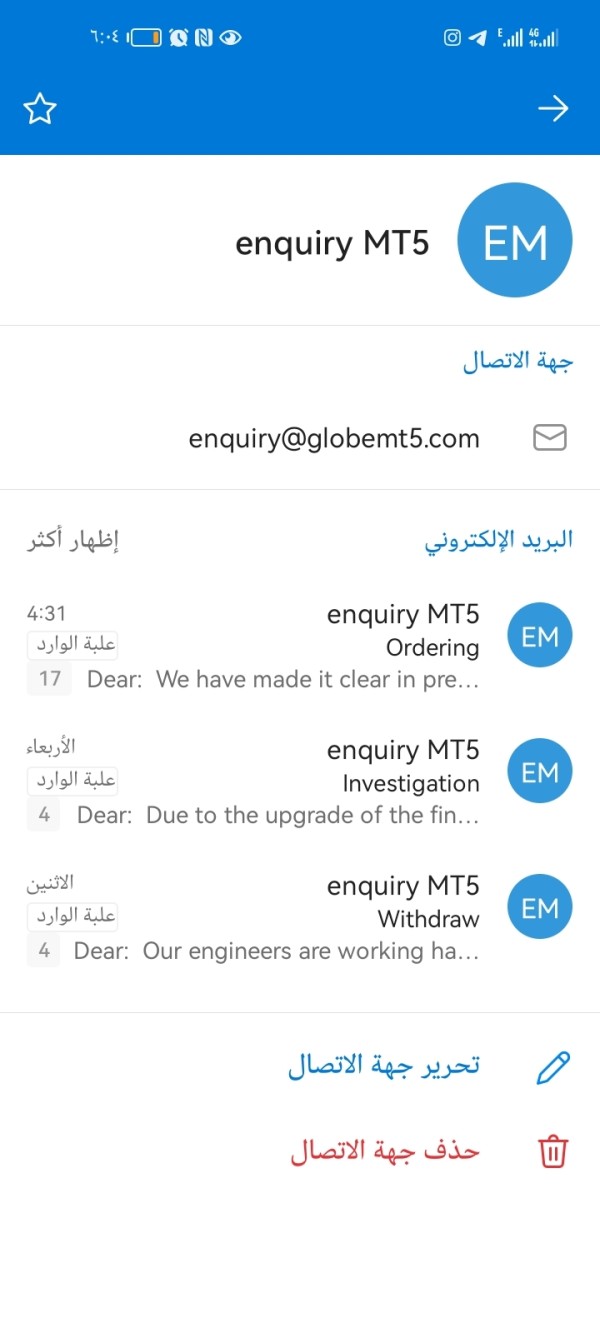Open the Investigation email
Viewport: 600px width, 1333px height.
click(300, 783)
